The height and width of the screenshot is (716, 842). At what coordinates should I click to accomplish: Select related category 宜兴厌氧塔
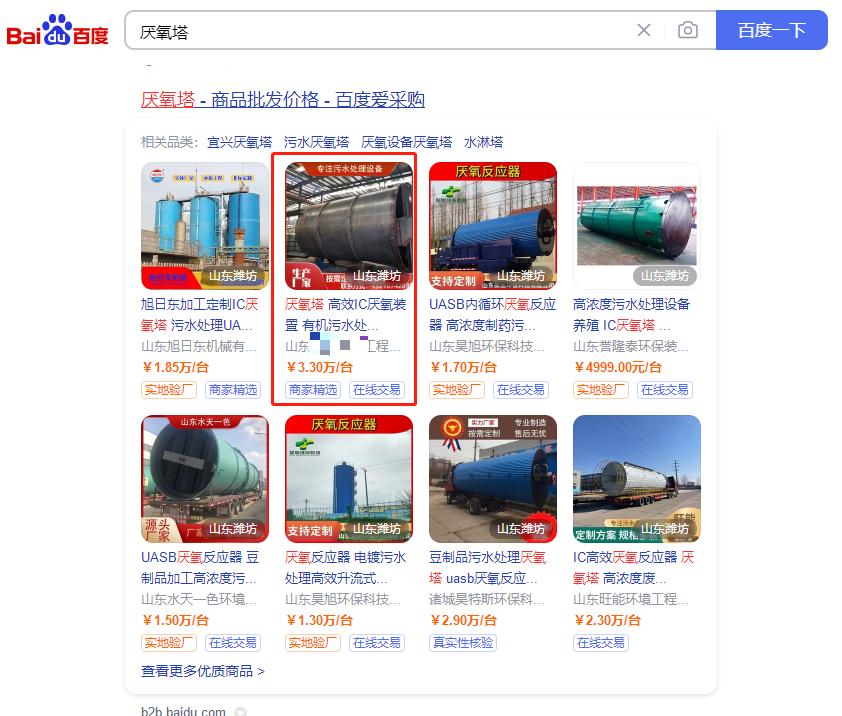tap(239, 142)
